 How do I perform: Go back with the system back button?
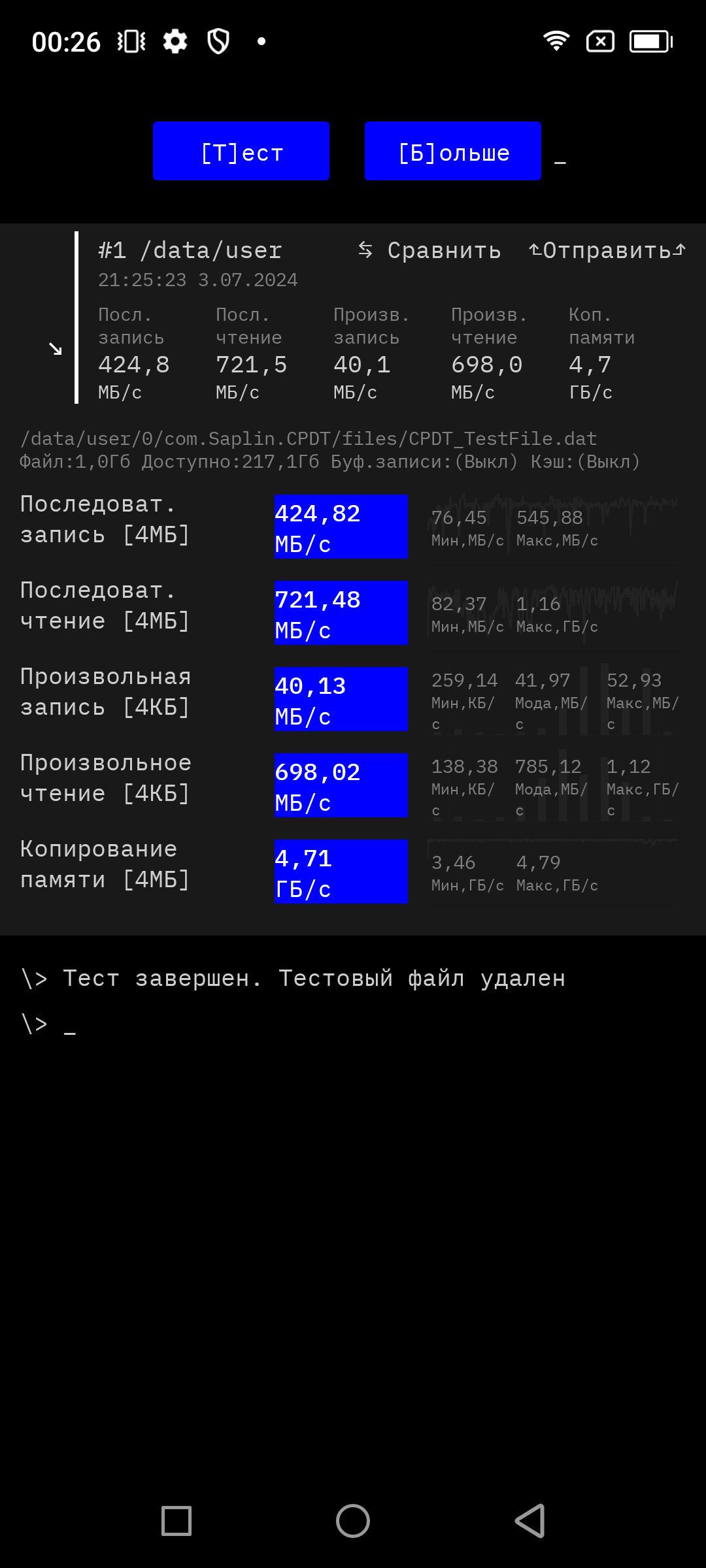point(529,1521)
